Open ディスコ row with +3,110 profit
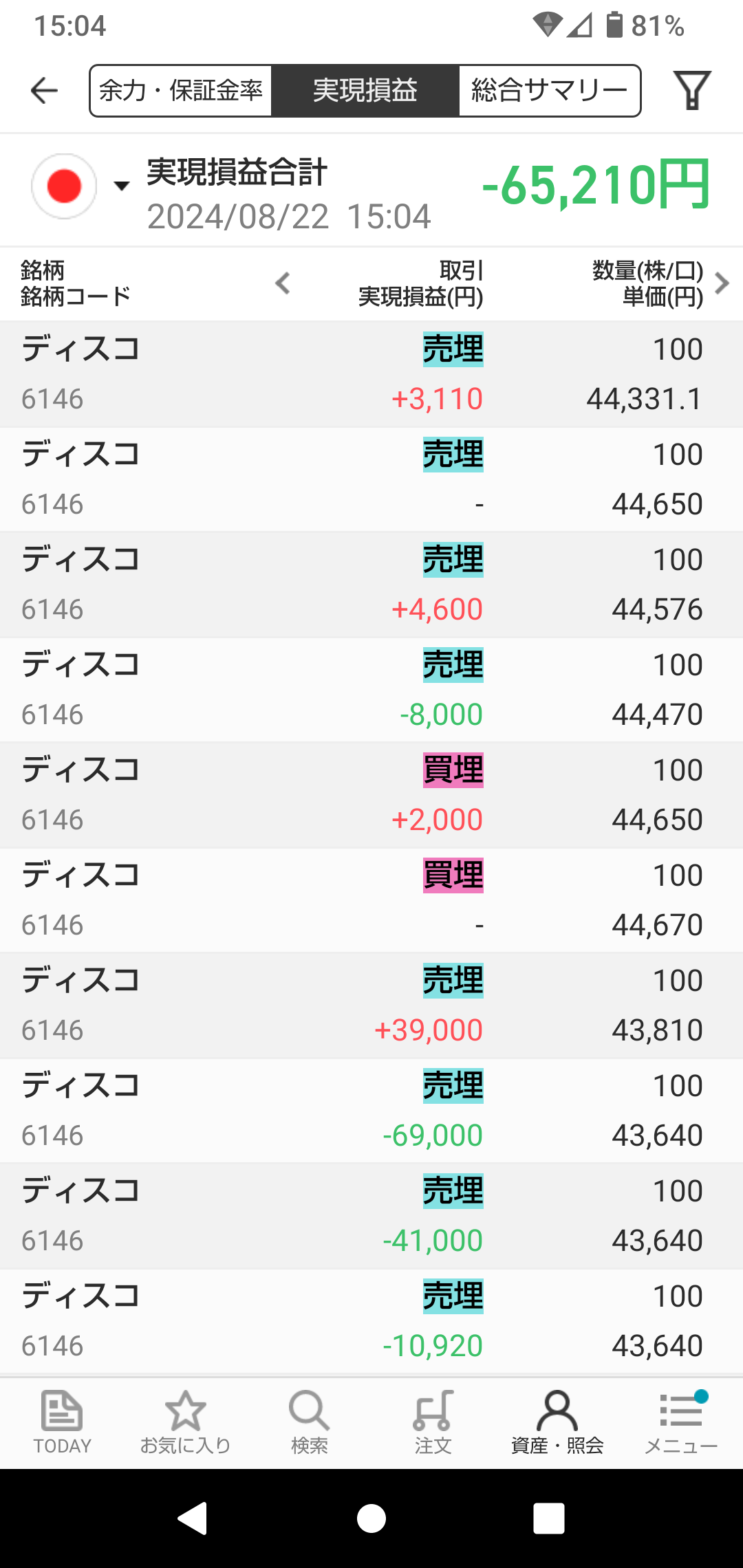The image size is (743, 1568). pos(371,374)
